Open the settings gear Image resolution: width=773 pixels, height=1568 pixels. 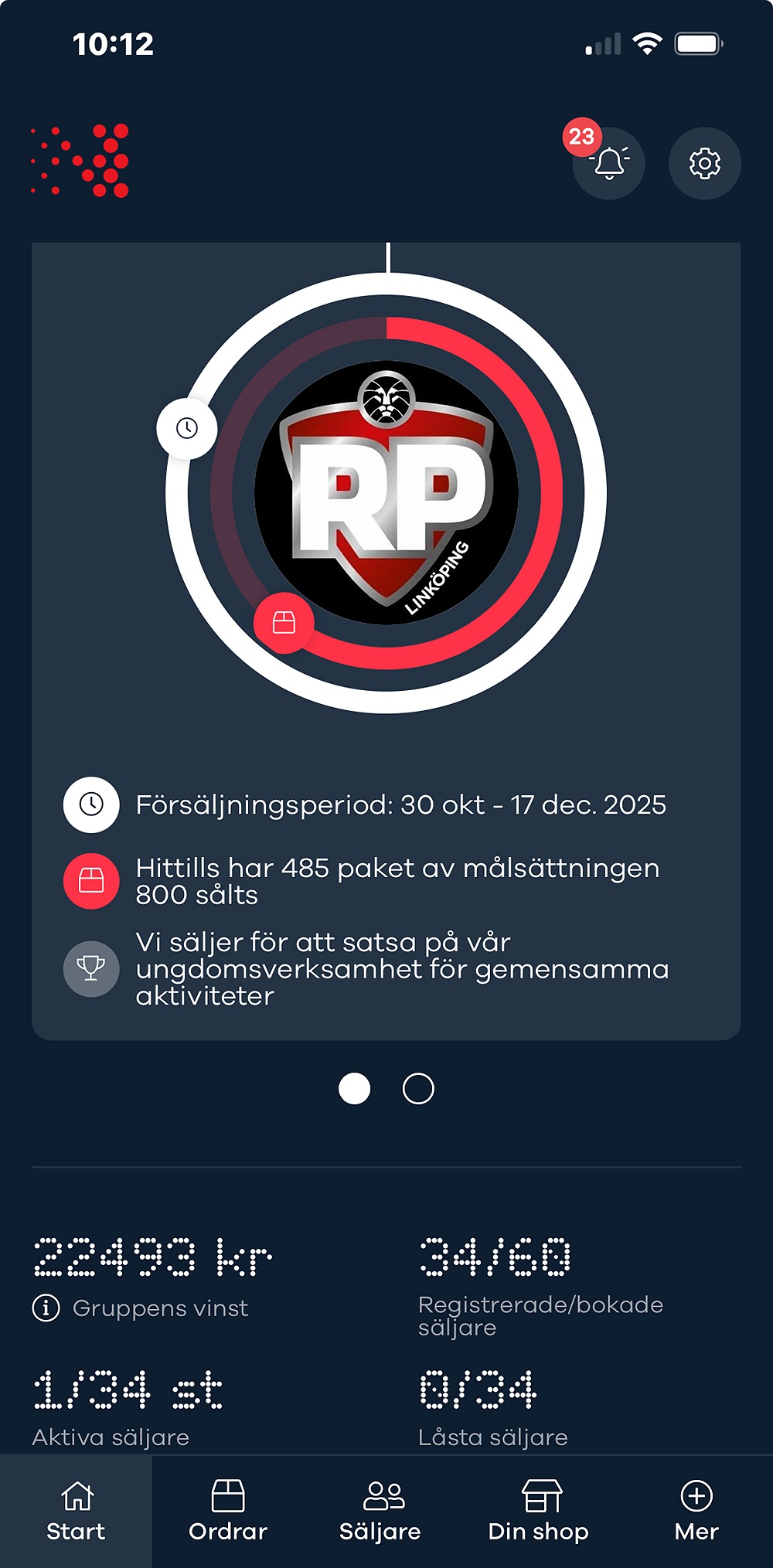coord(704,163)
